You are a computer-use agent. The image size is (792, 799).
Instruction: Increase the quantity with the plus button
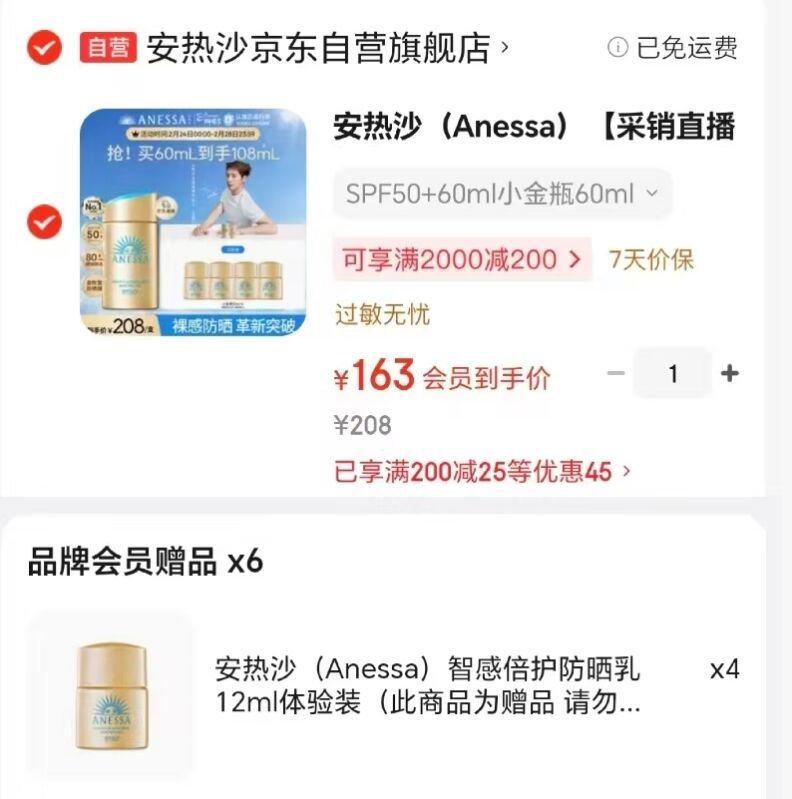point(730,374)
